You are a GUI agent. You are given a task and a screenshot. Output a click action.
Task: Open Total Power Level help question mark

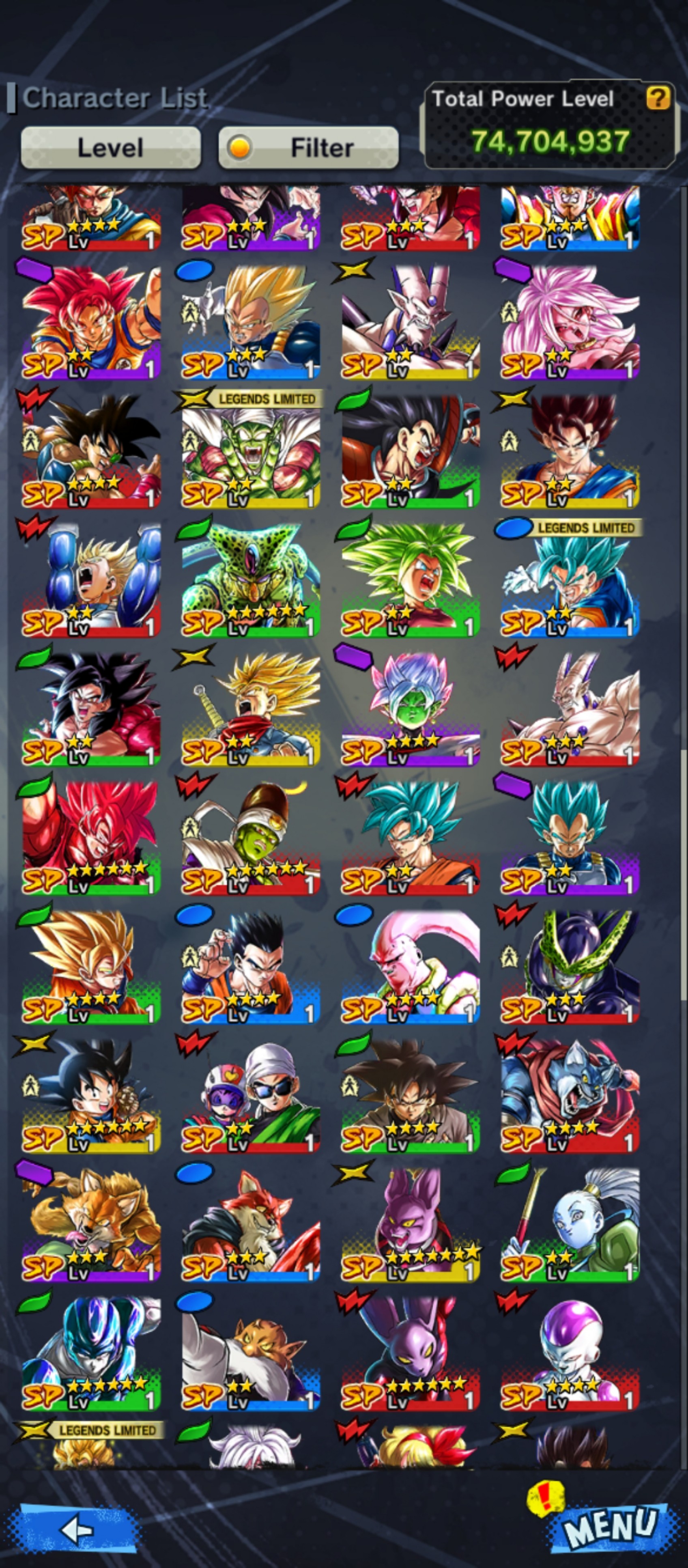(658, 97)
